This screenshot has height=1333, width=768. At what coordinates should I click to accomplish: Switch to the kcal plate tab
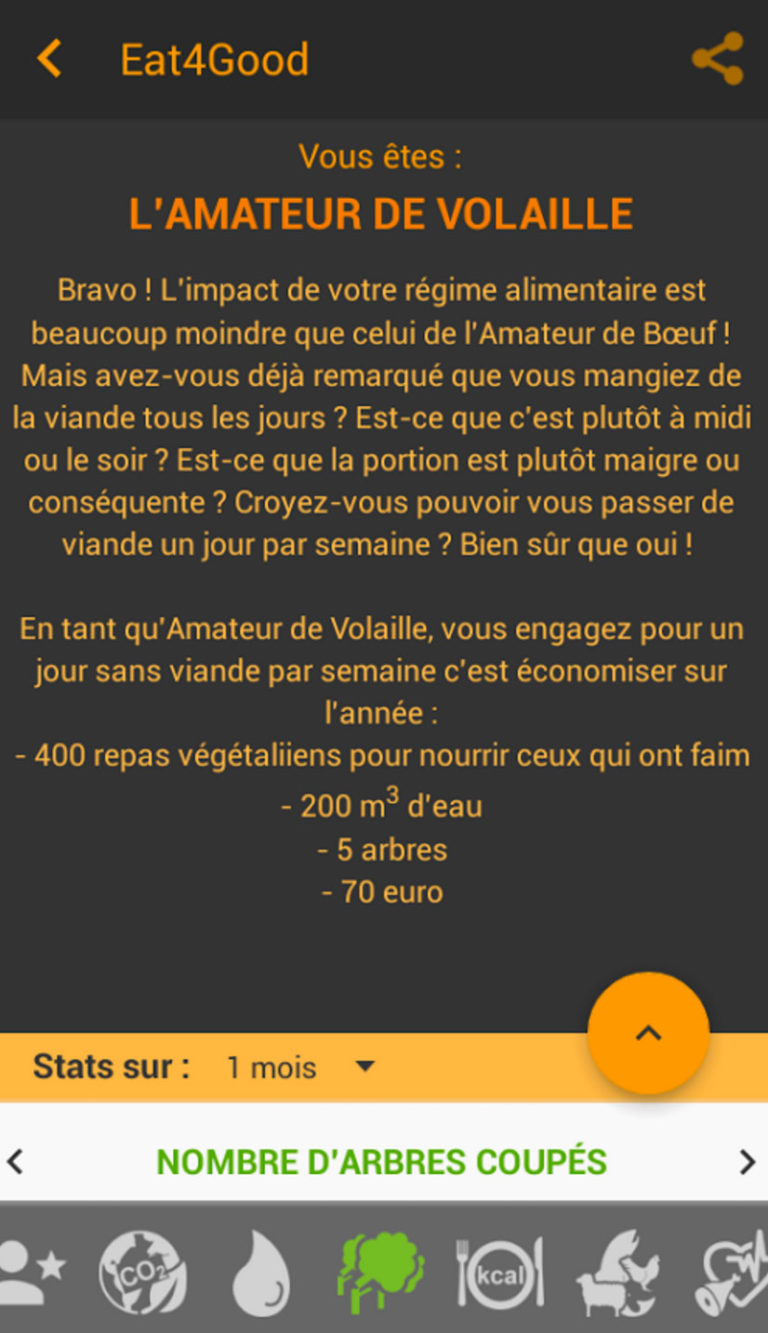tap(499, 1272)
